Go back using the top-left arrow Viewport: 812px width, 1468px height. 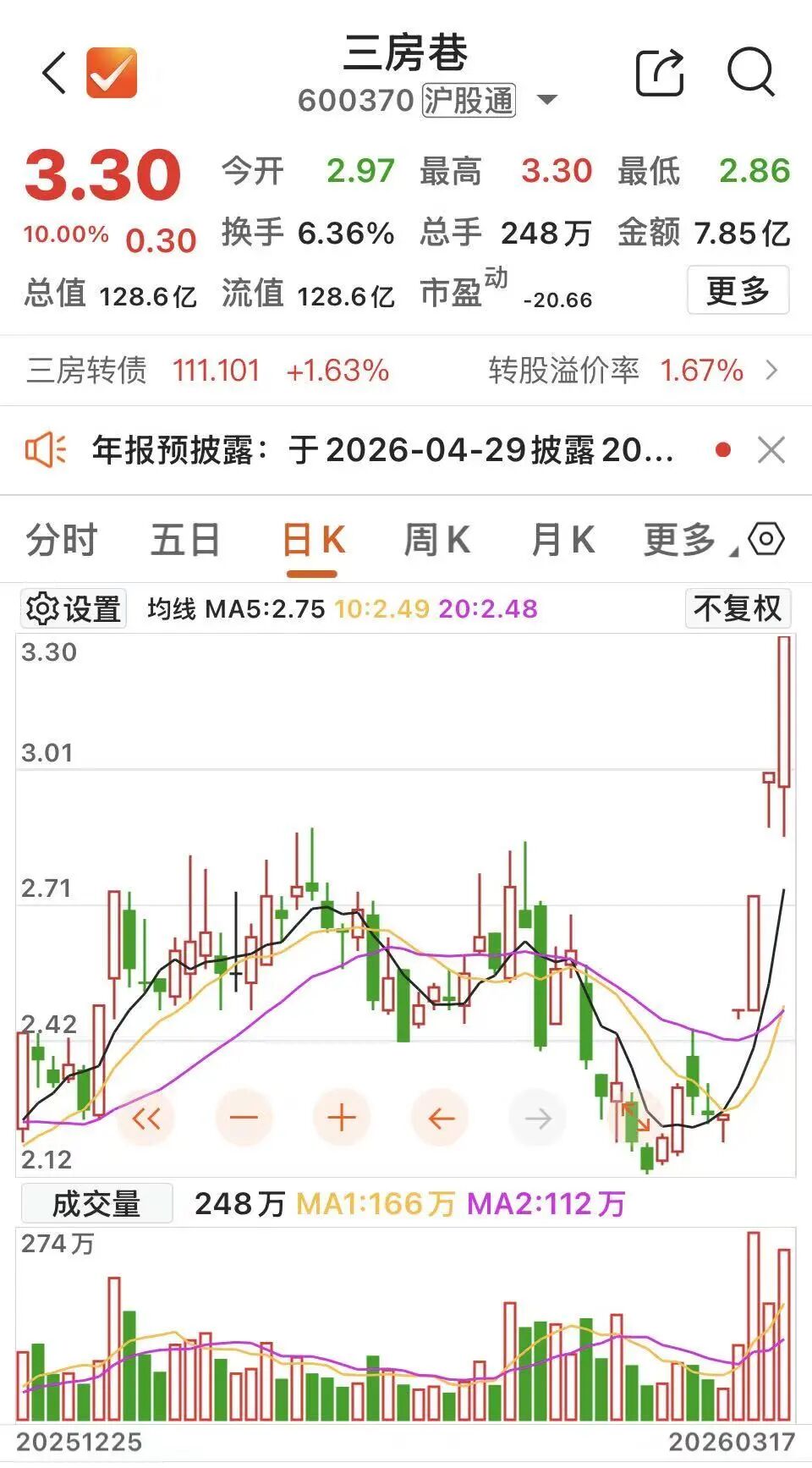coord(54,73)
